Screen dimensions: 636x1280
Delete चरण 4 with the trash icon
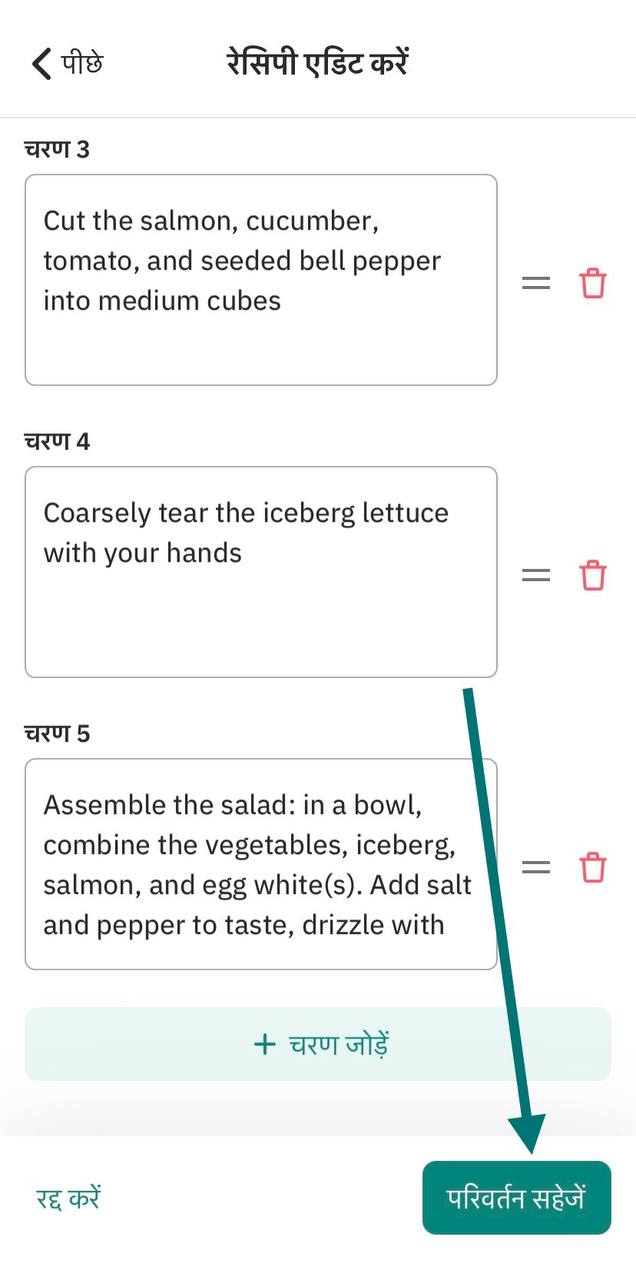pos(593,576)
